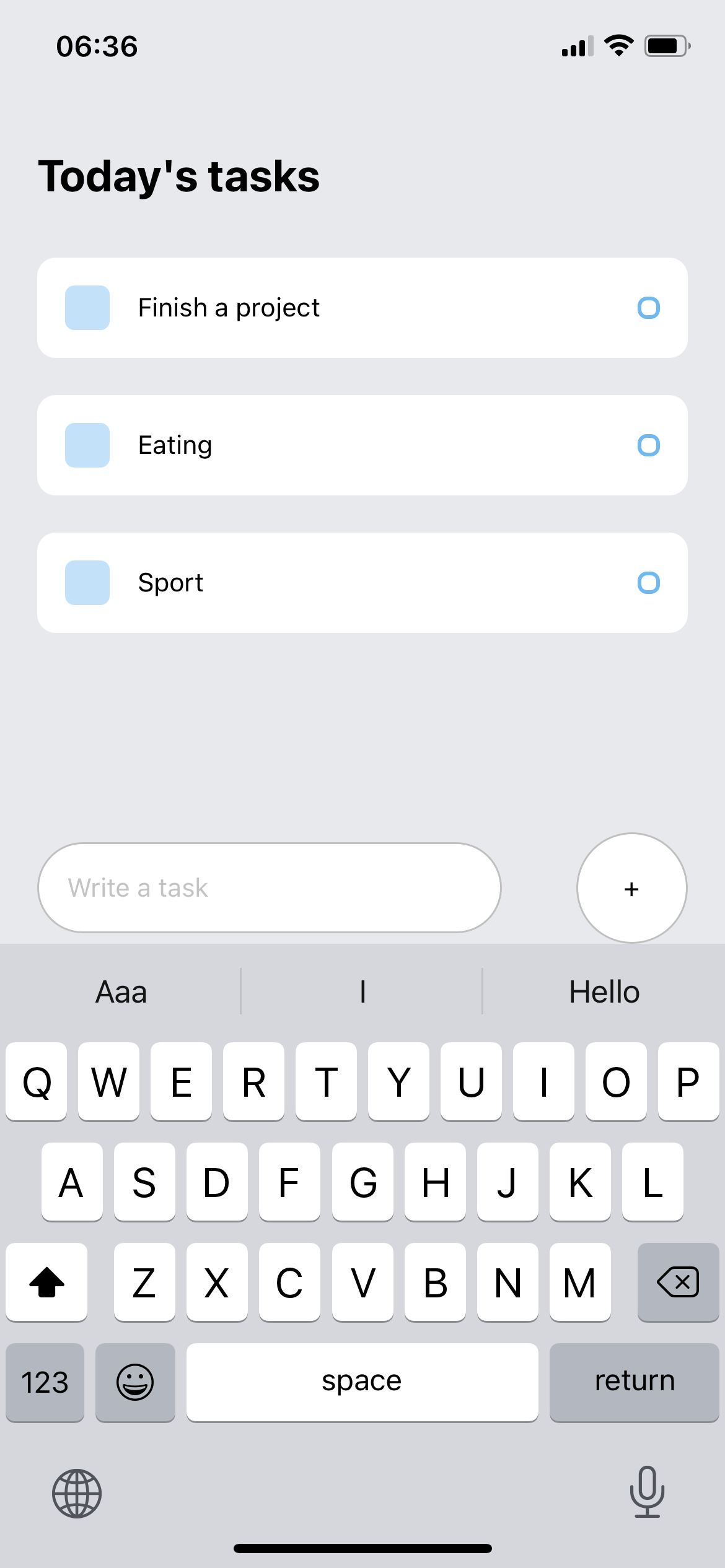
Task: Mark the Eating task as done
Action: point(649,445)
